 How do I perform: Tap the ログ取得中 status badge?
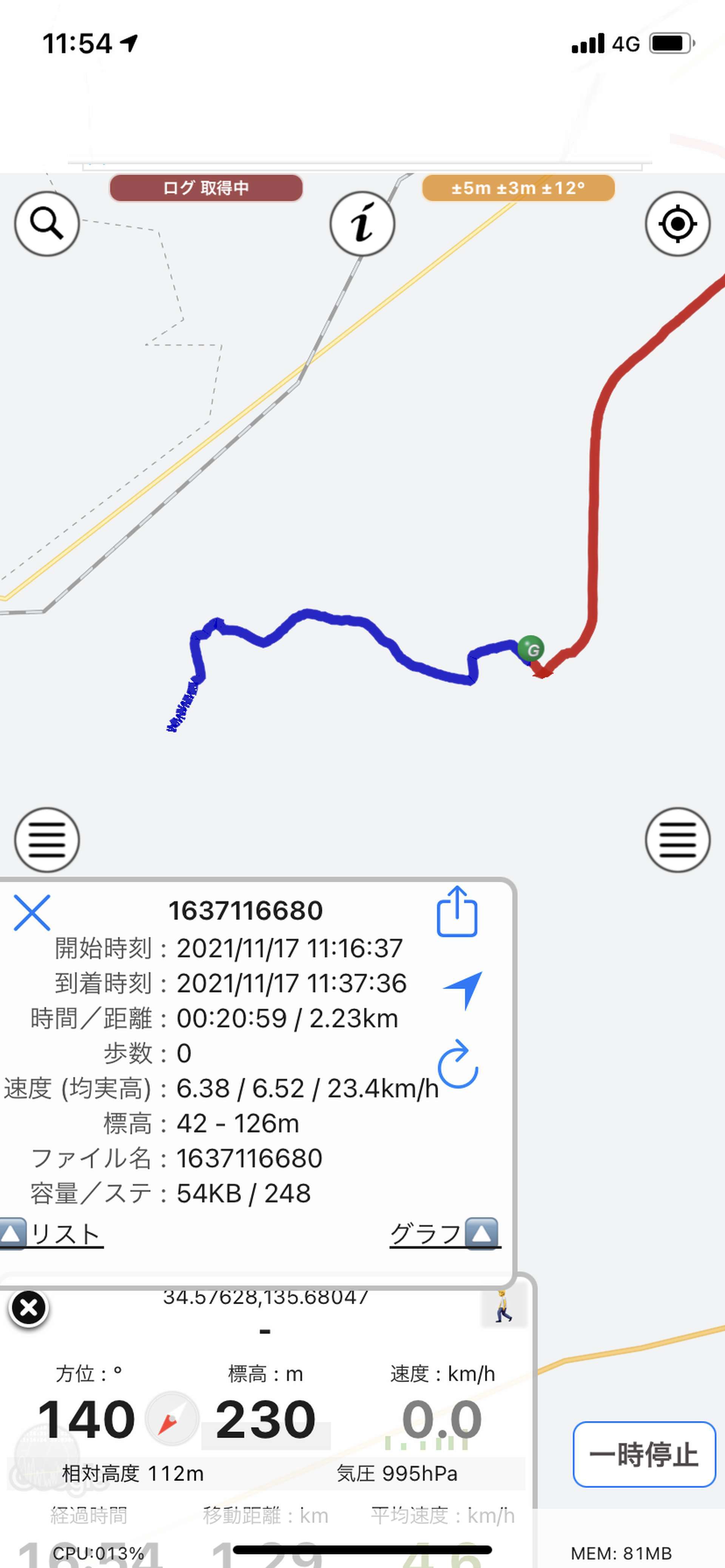tap(206, 188)
